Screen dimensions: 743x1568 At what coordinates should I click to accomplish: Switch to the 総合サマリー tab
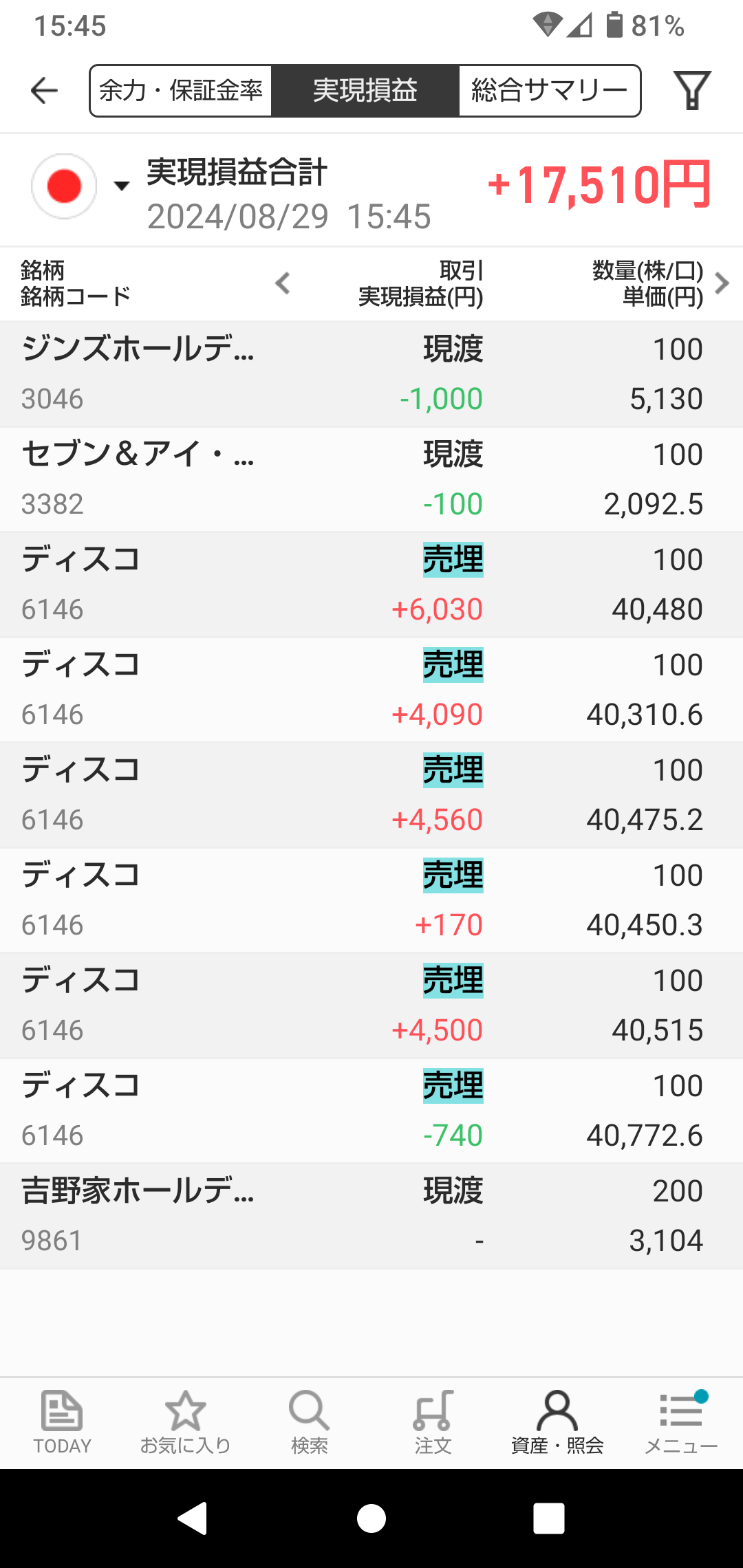(x=549, y=91)
